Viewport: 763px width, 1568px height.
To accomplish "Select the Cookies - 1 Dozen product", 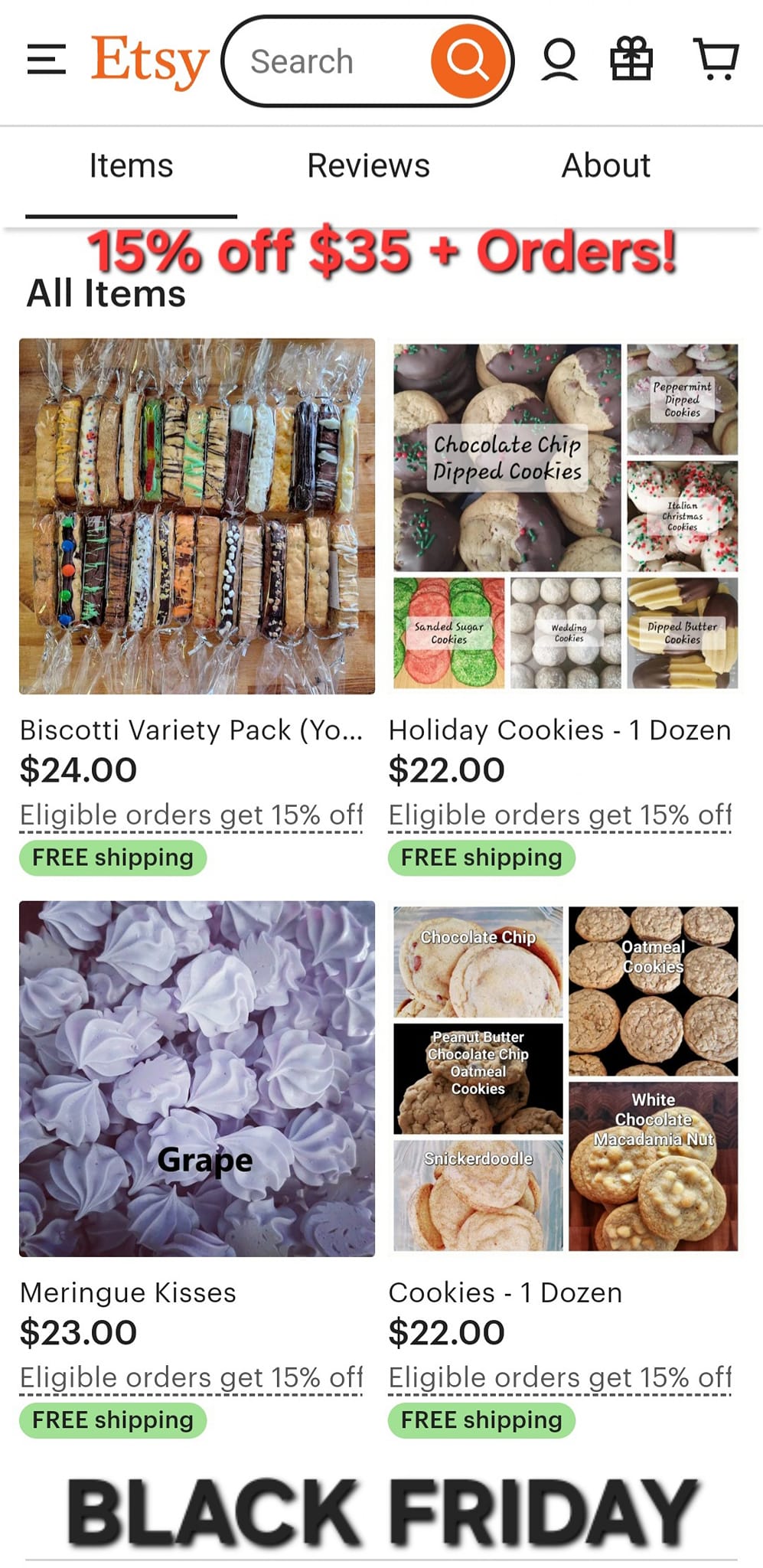I will click(566, 1079).
